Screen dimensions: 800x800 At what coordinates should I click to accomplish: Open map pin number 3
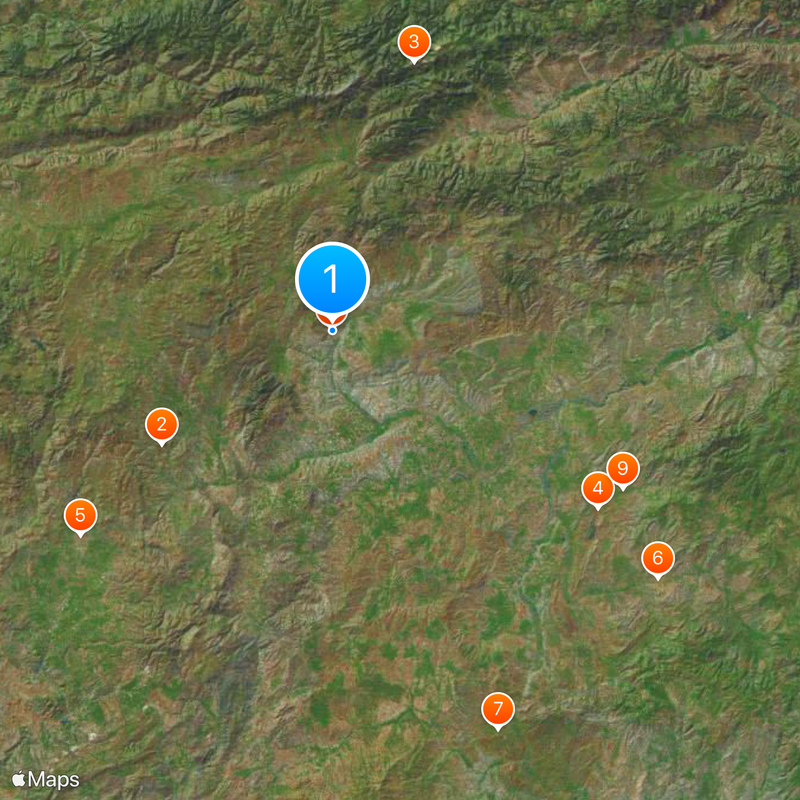[x=414, y=43]
